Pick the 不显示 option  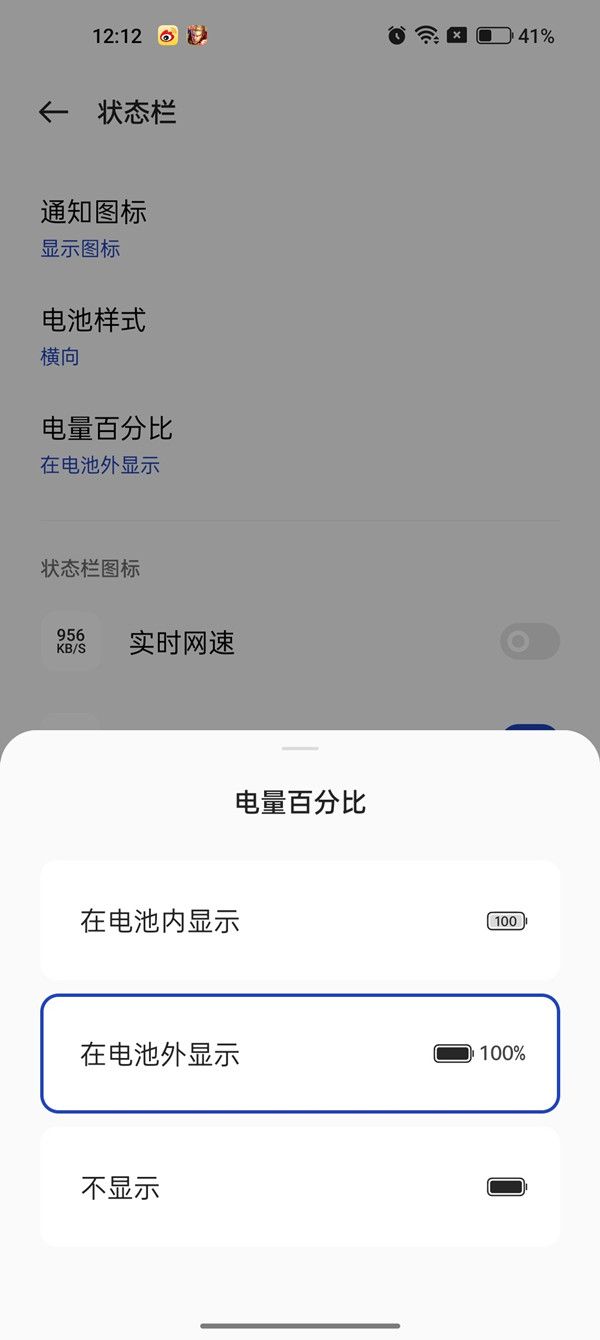click(300, 1187)
